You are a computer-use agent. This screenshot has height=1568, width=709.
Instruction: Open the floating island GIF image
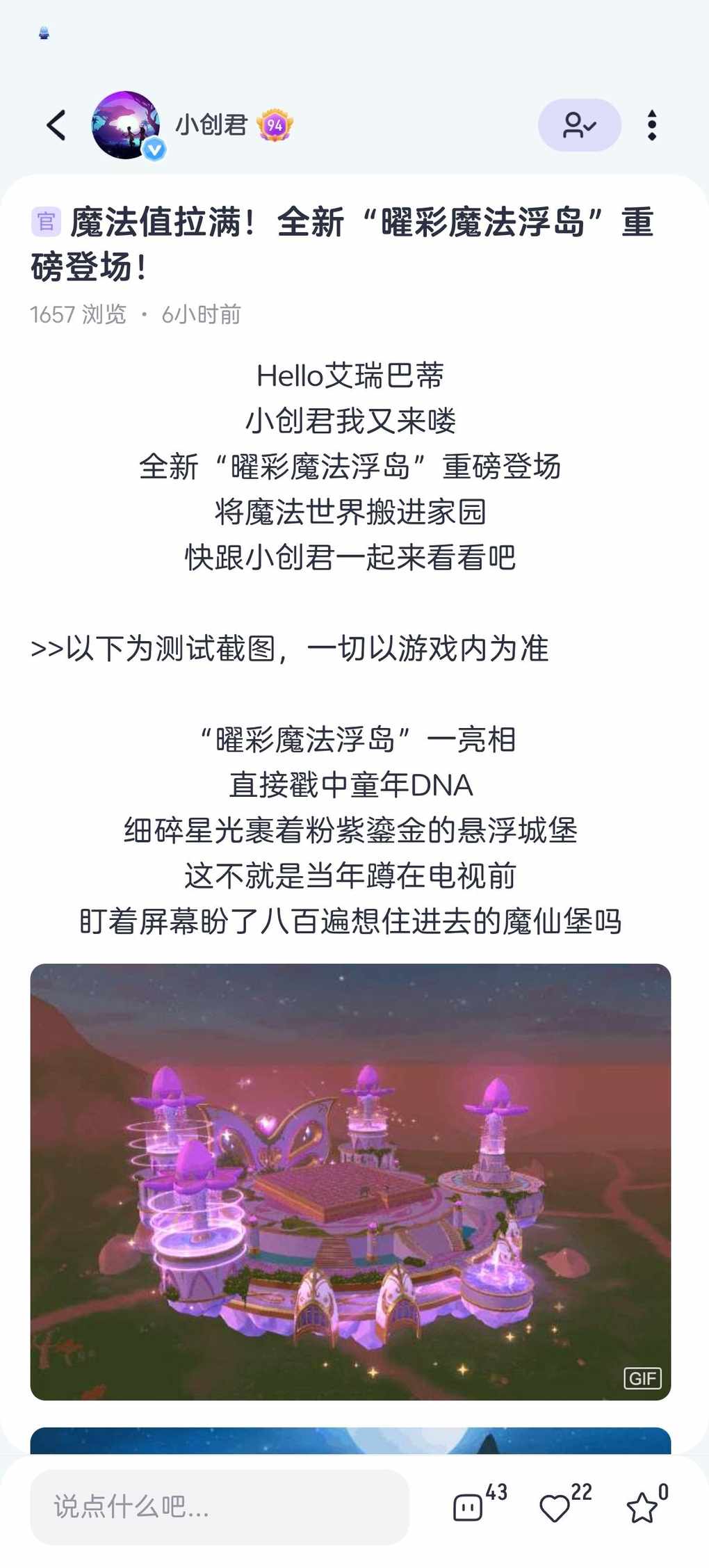[350, 1181]
